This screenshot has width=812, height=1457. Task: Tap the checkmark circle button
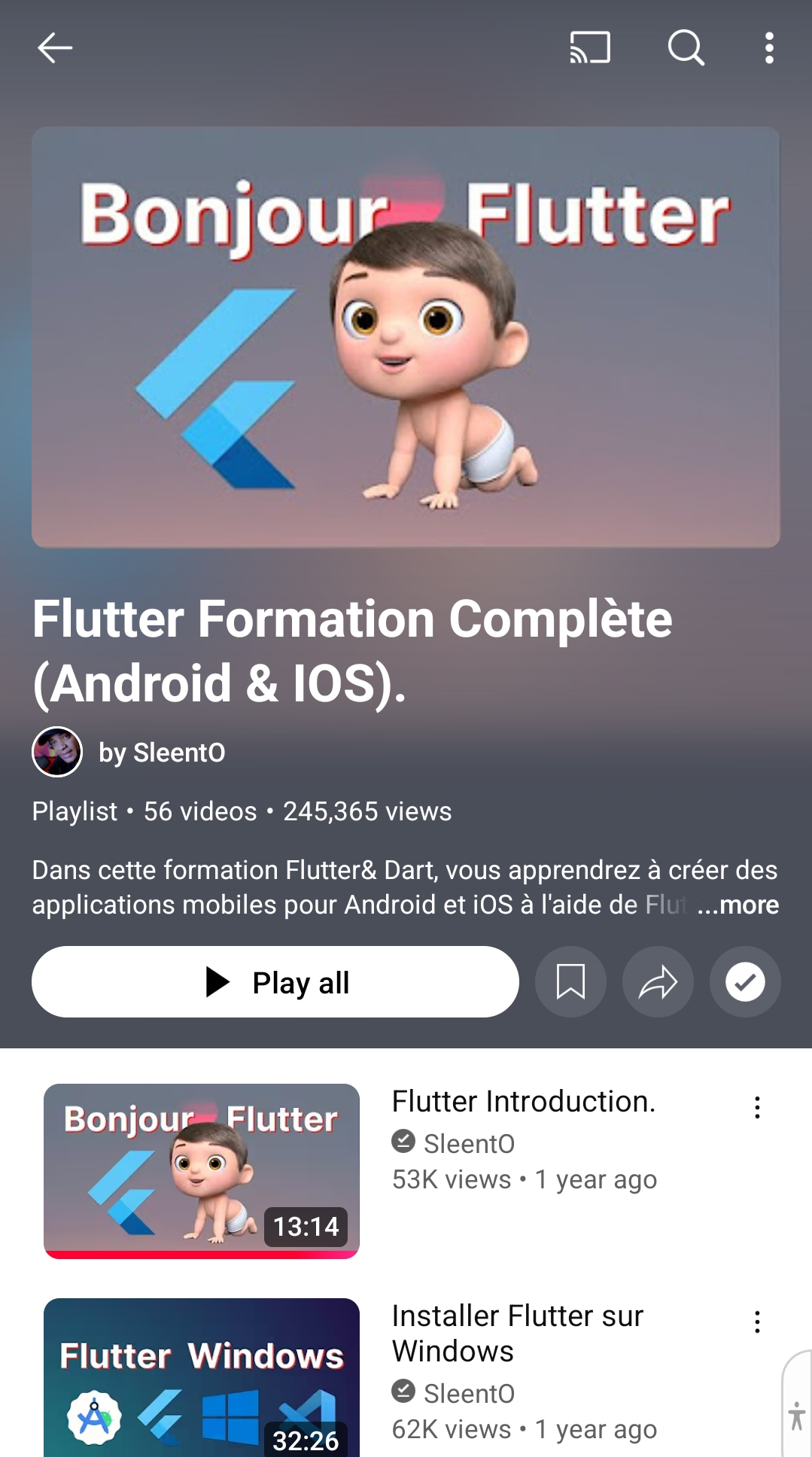coord(745,982)
